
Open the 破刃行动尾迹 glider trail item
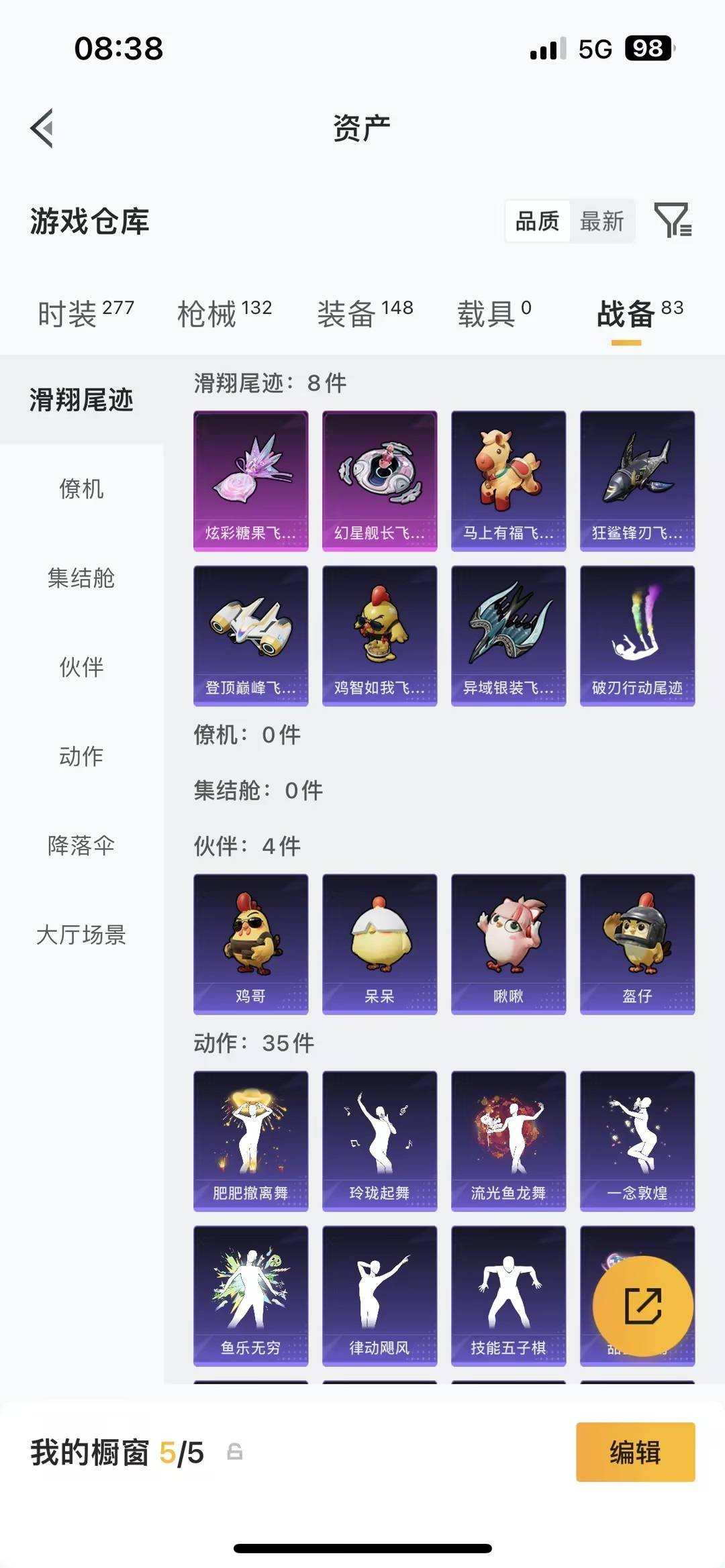pos(636,634)
